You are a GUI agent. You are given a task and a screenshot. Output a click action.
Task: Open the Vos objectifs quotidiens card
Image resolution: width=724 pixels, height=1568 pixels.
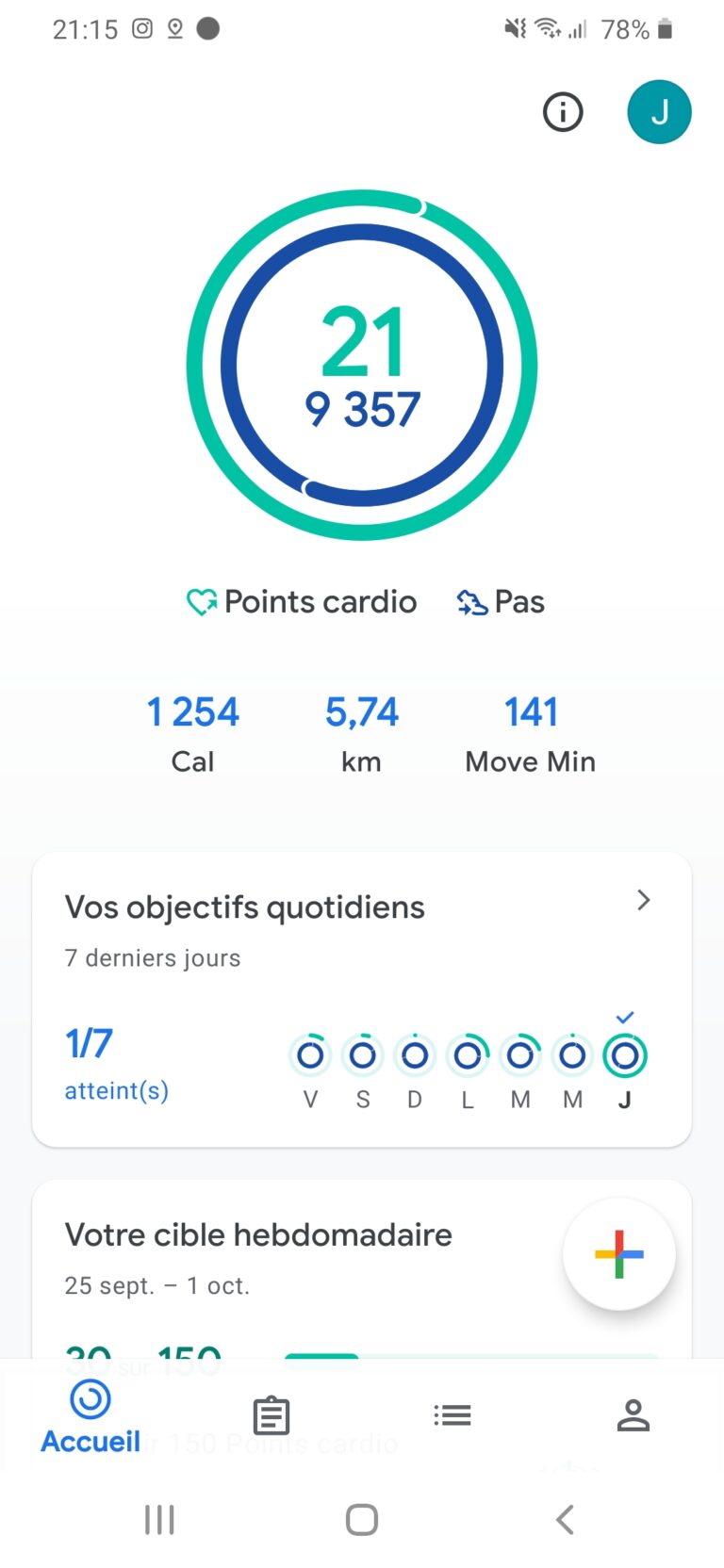tap(362, 1000)
